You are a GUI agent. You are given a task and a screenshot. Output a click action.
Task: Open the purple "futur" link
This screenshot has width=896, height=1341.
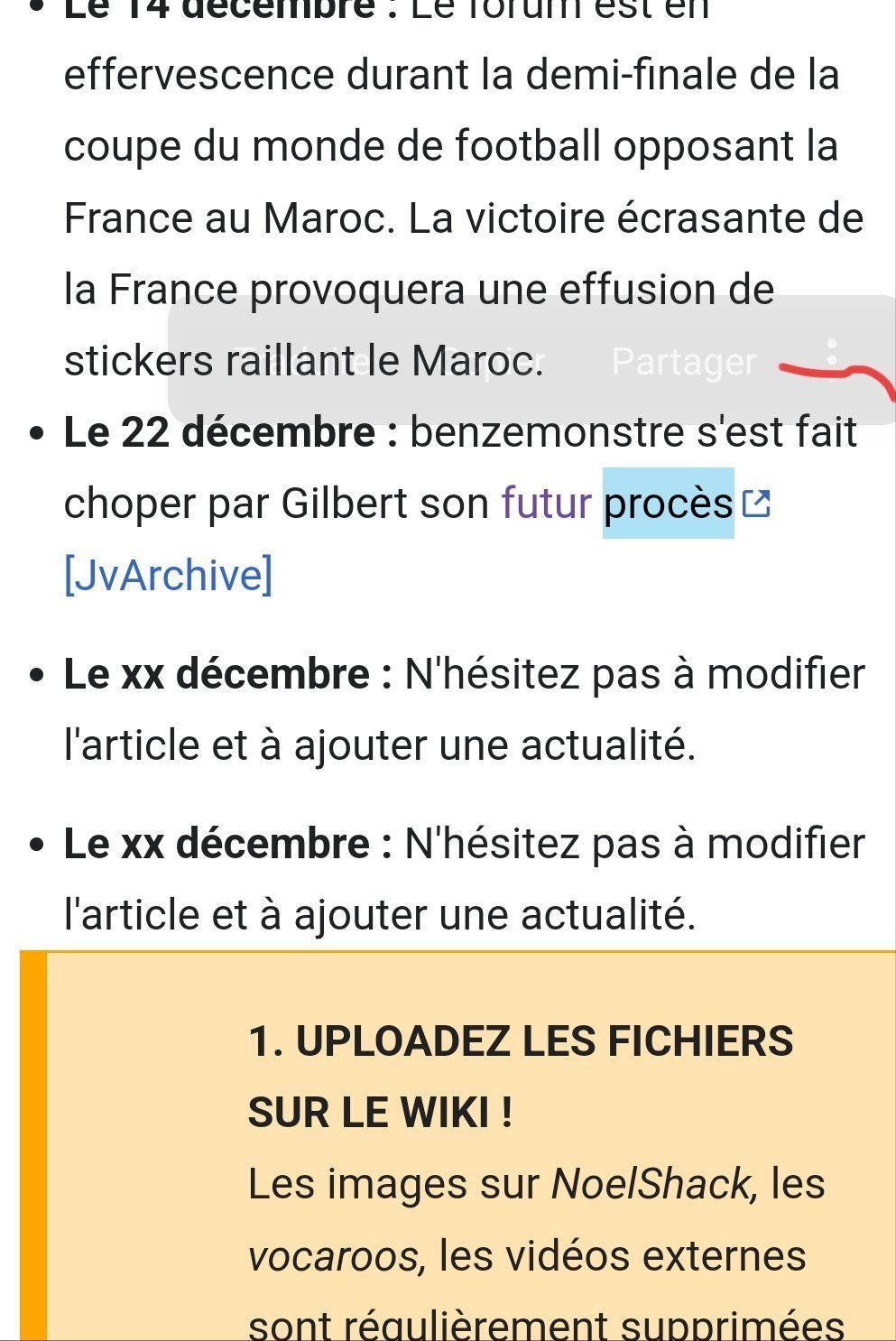(547, 504)
